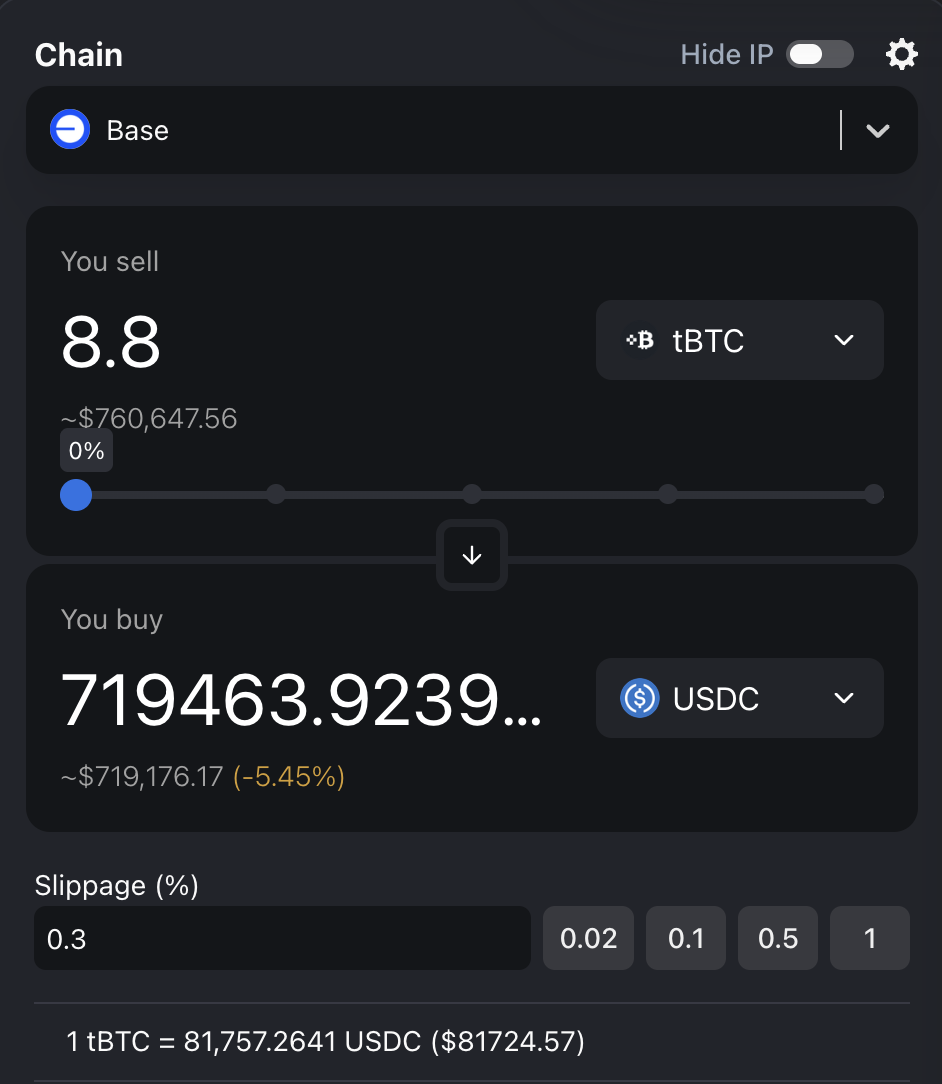
Task: Change the USDC buy token
Action: pos(739,698)
